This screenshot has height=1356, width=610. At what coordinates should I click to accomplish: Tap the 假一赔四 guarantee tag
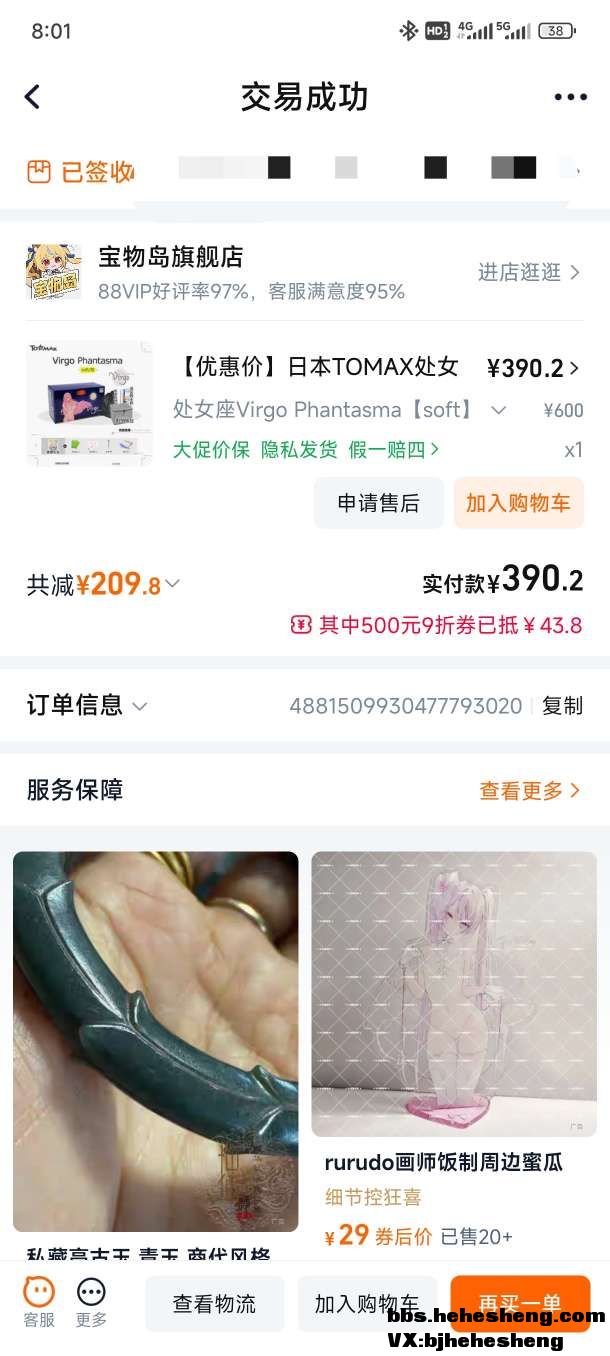tap(393, 450)
